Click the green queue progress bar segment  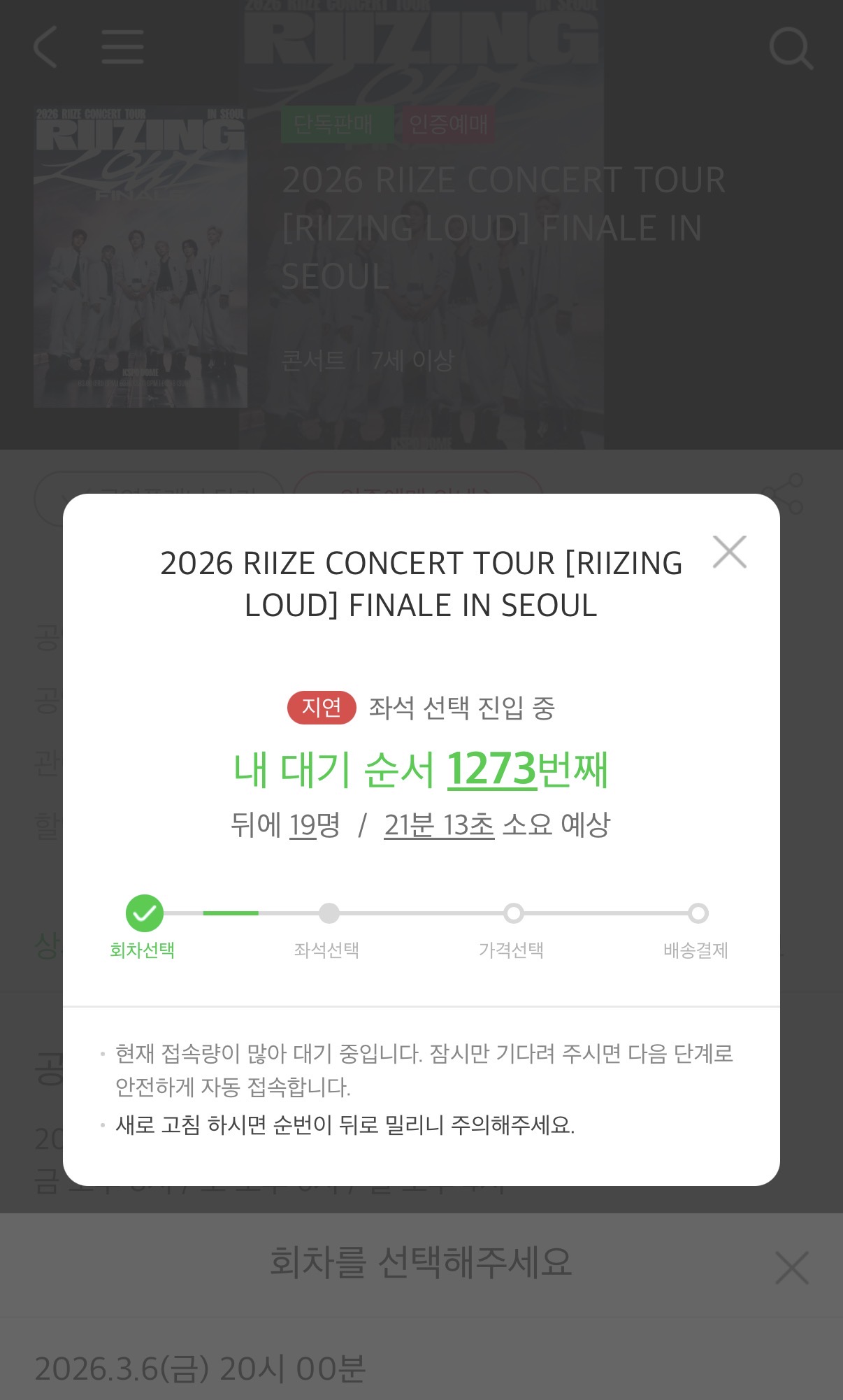pyautogui.click(x=231, y=915)
